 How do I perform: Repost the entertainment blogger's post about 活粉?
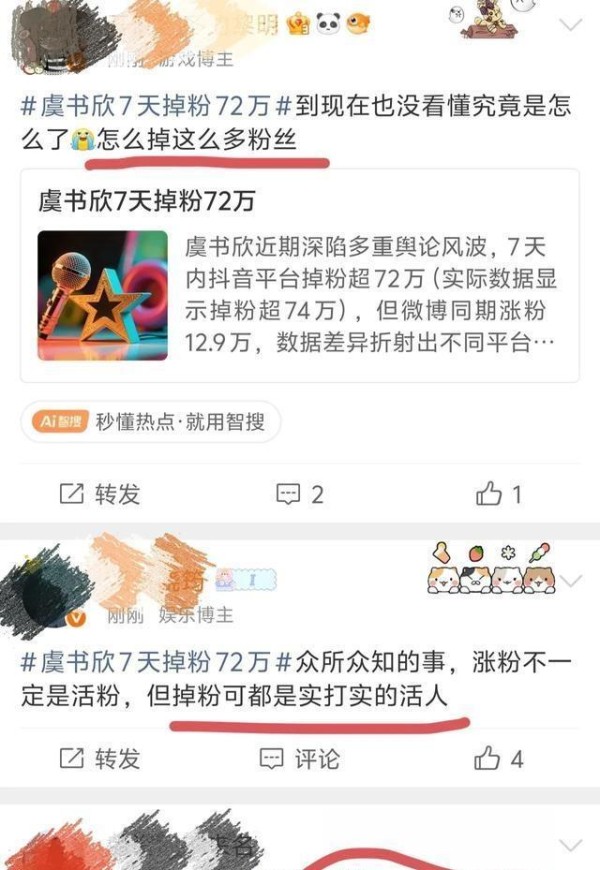point(100,759)
